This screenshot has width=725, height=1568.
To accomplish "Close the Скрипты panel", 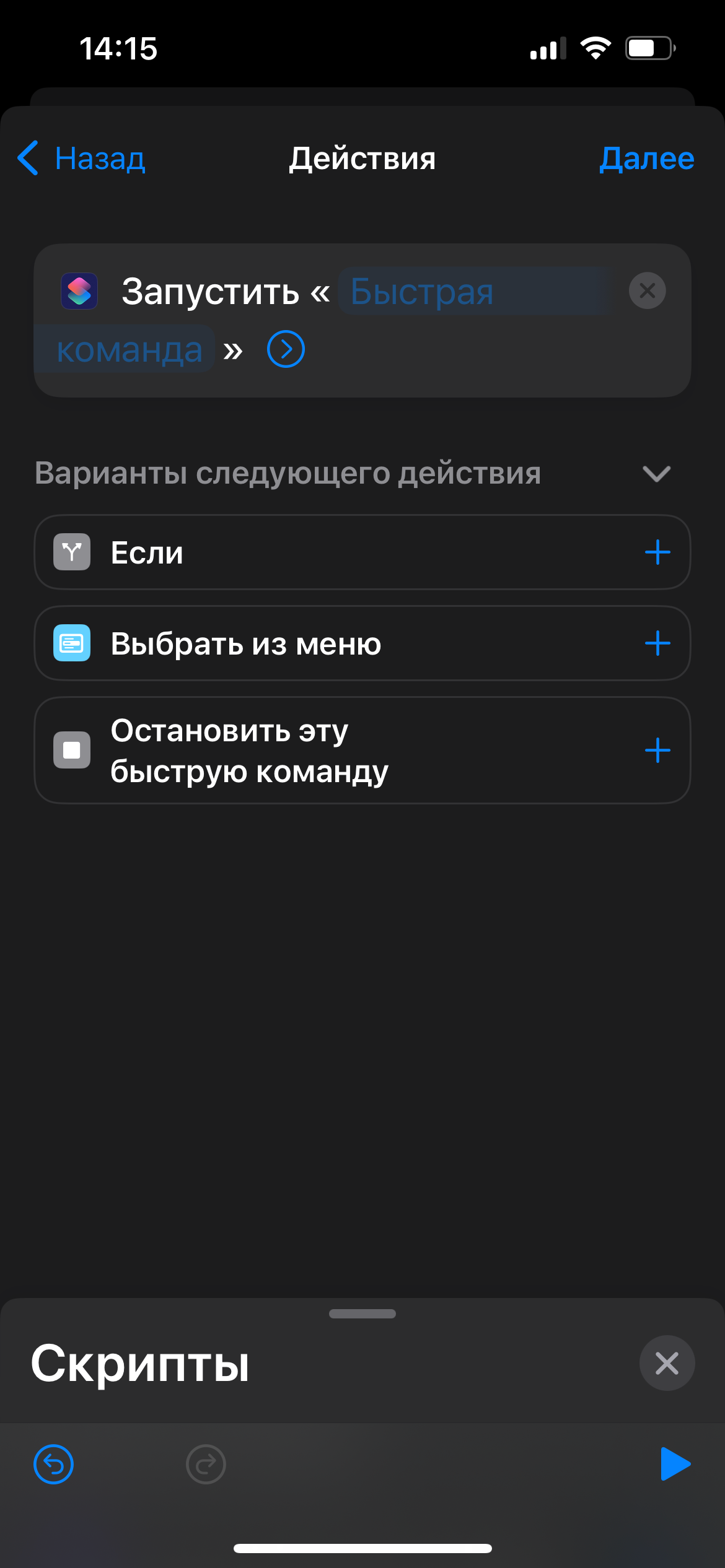I will pyautogui.click(x=667, y=1363).
